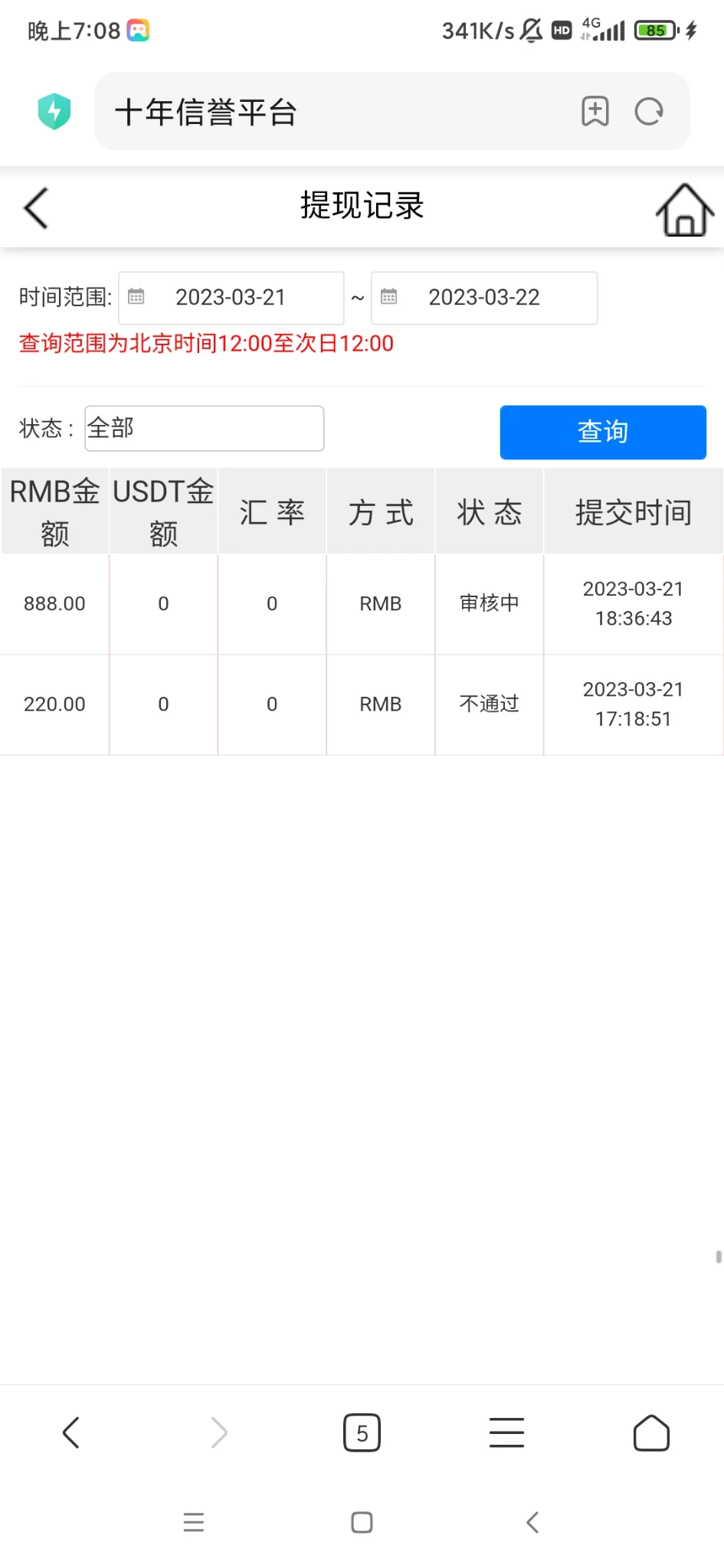Expand the 状态 dropdown showing 全部
This screenshot has width=724, height=1568.
tap(204, 429)
